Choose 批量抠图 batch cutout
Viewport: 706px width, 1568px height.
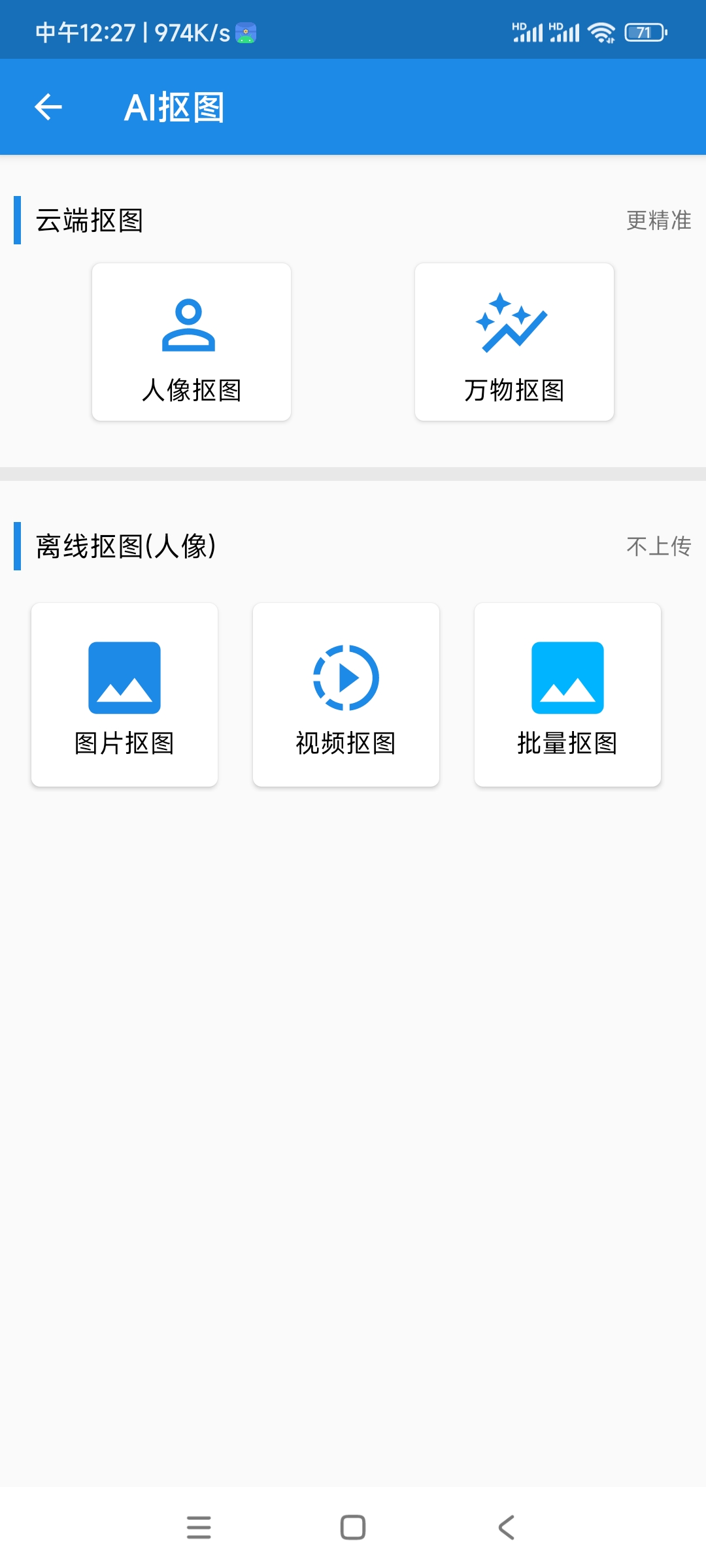click(567, 694)
